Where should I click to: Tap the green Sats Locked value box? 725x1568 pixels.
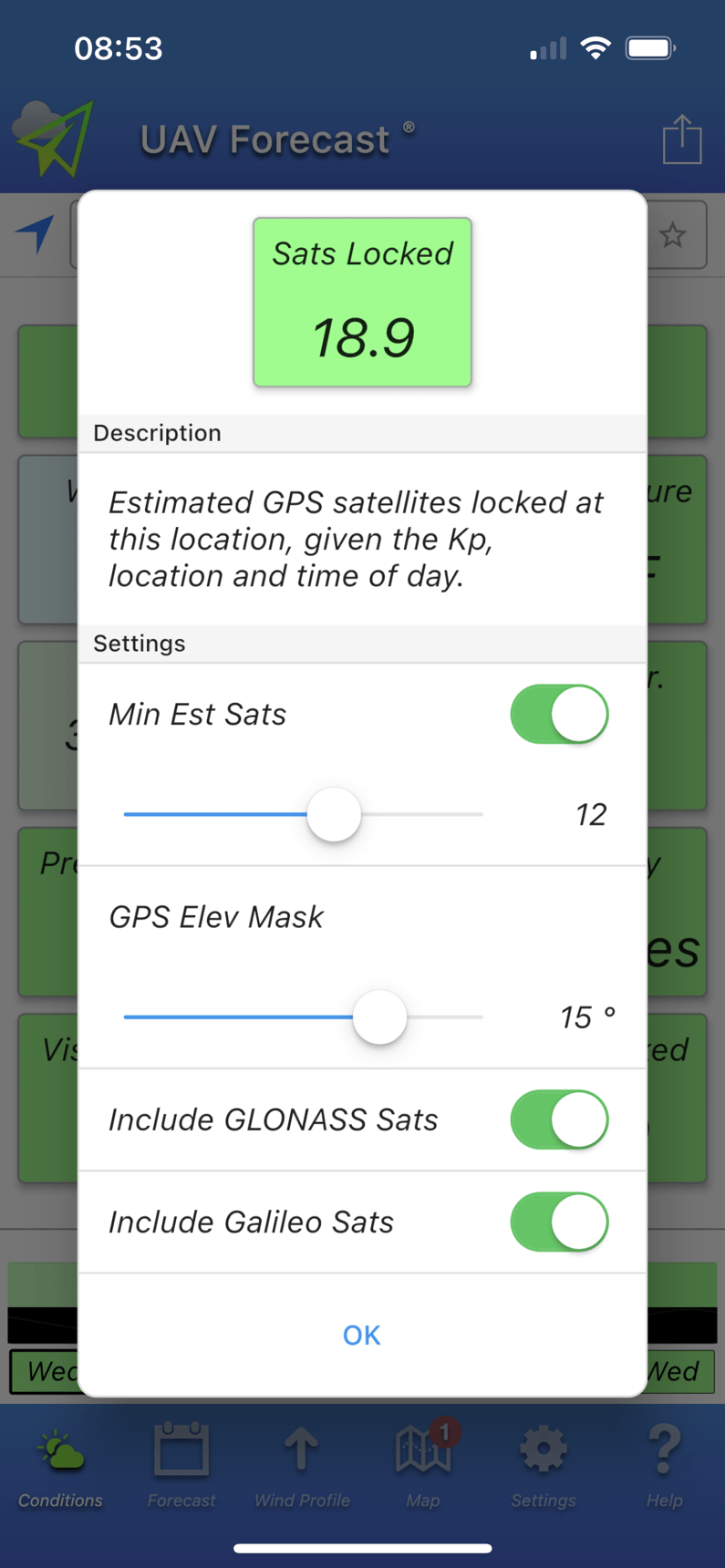[x=361, y=302]
